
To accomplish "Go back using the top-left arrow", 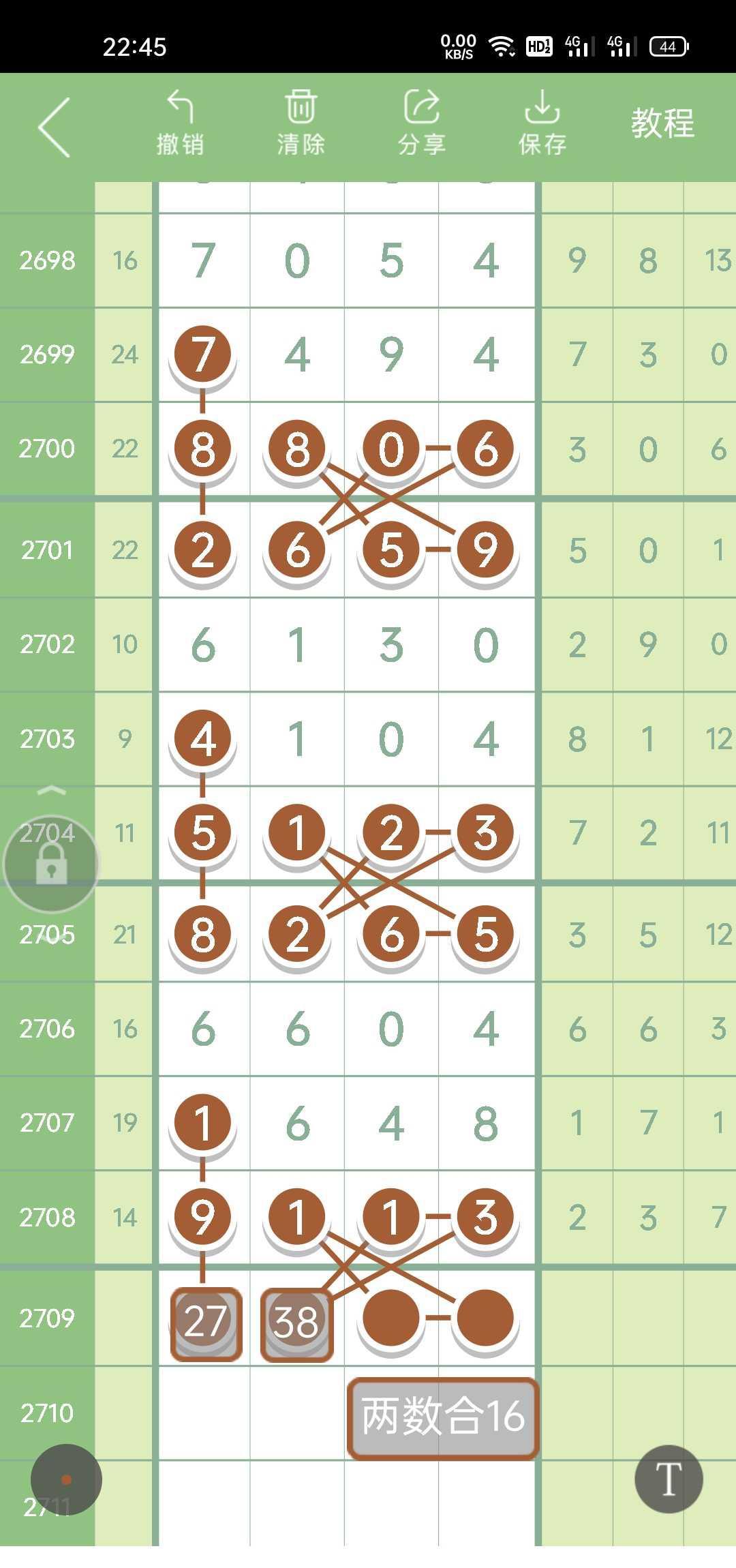I will click(x=55, y=127).
